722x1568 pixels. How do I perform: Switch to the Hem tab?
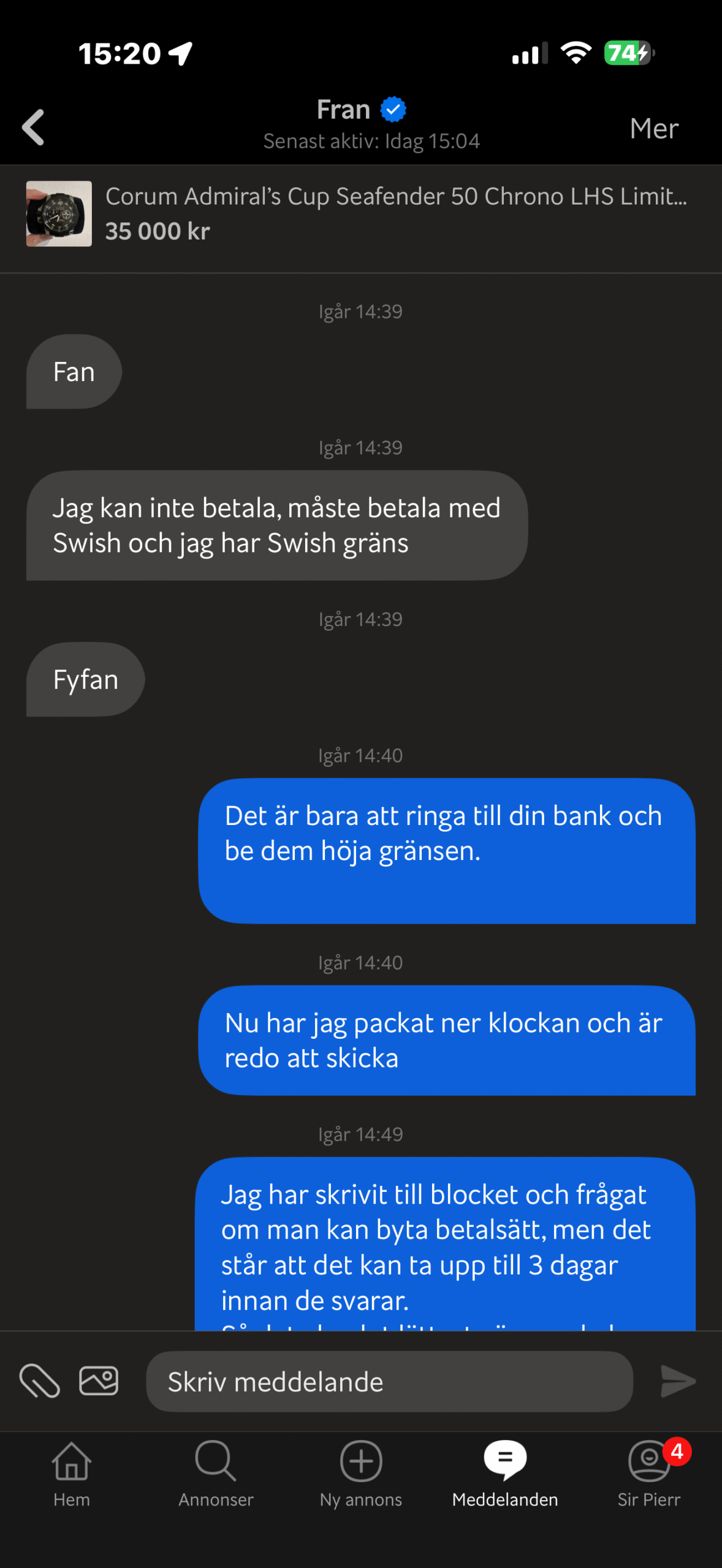(x=72, y=1474)
